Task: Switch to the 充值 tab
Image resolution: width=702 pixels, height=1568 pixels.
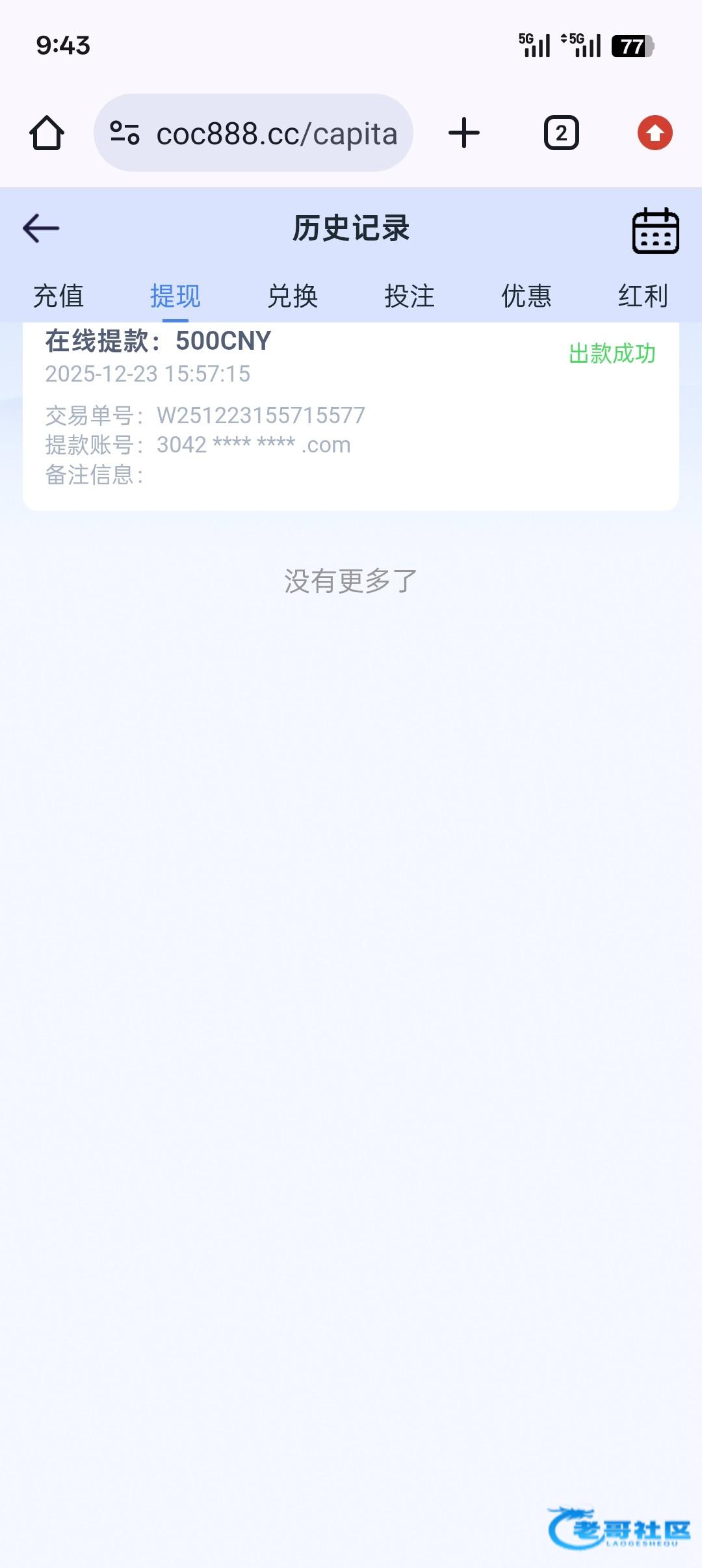Action: pos(58,296)
